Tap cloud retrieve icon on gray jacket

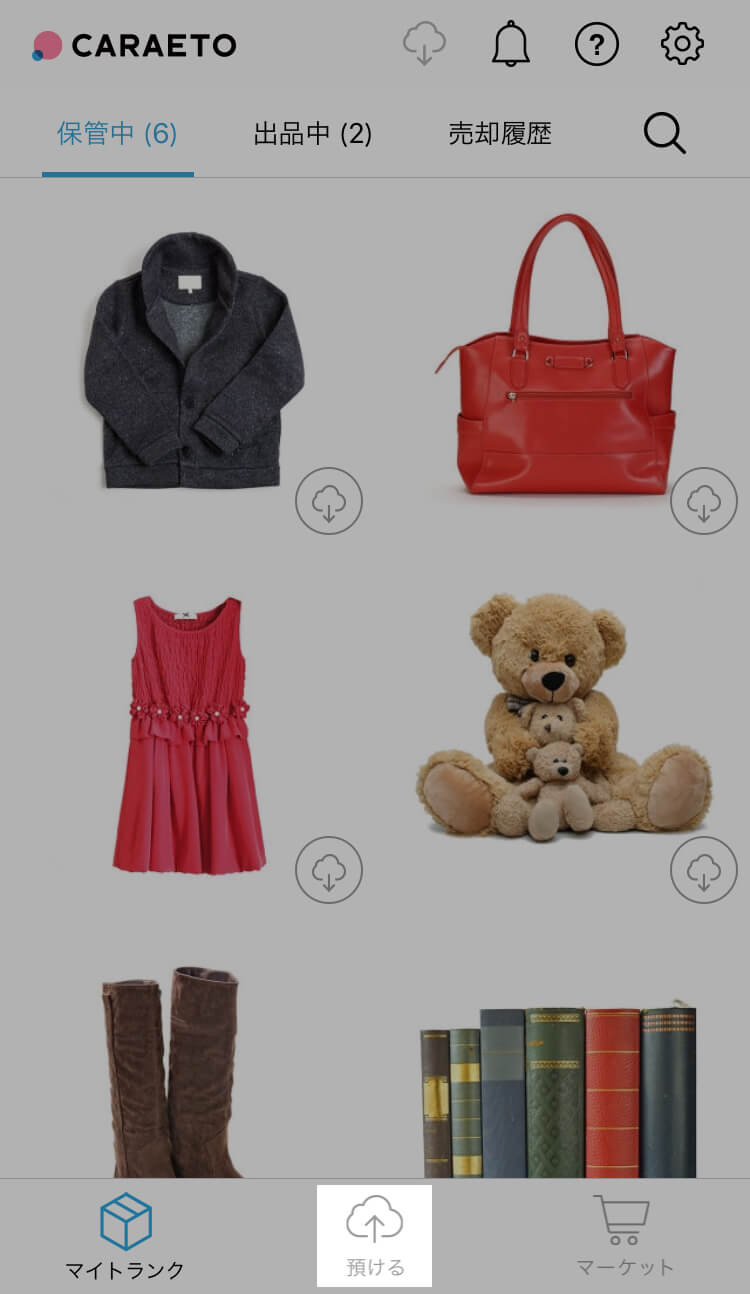tap(329, 501)
